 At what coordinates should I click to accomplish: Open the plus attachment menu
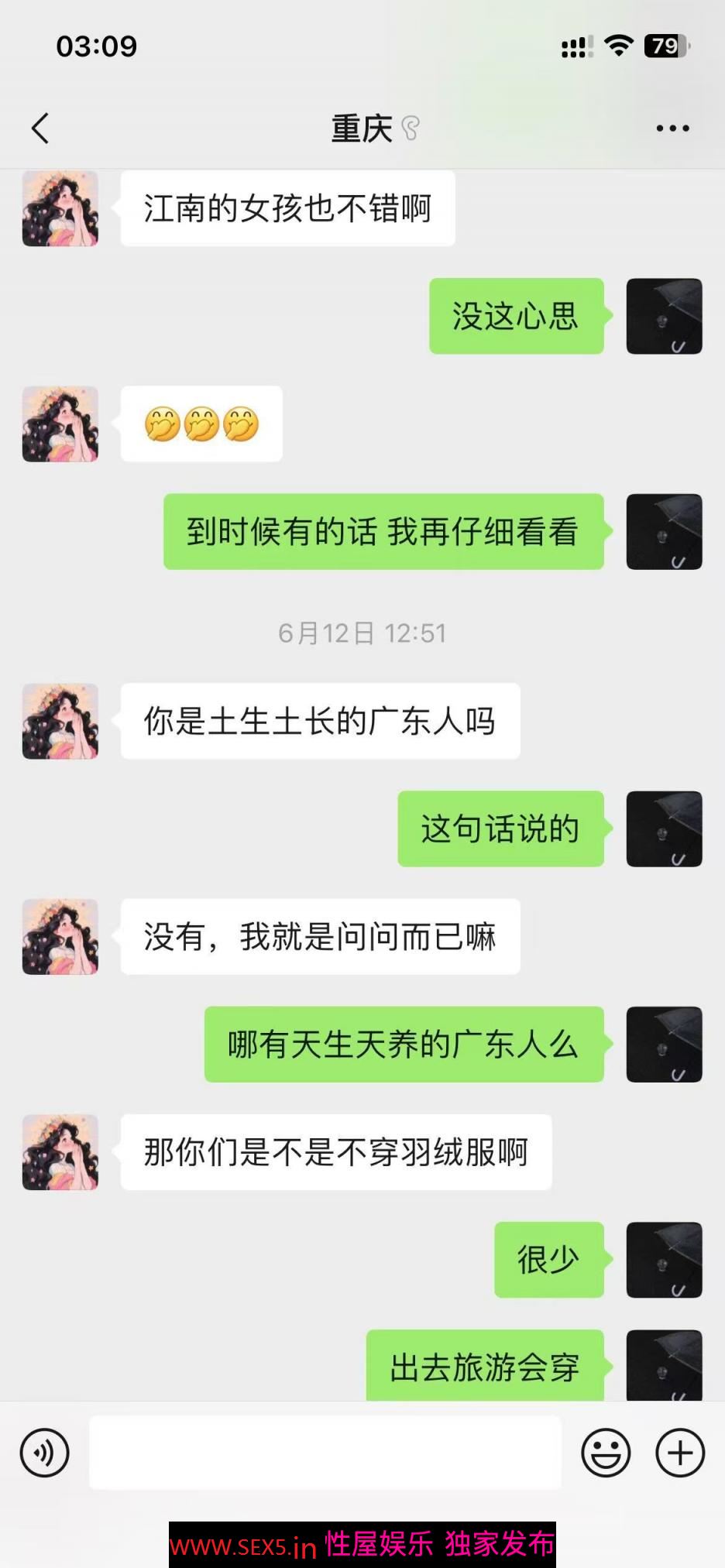tap(680, 1453)
